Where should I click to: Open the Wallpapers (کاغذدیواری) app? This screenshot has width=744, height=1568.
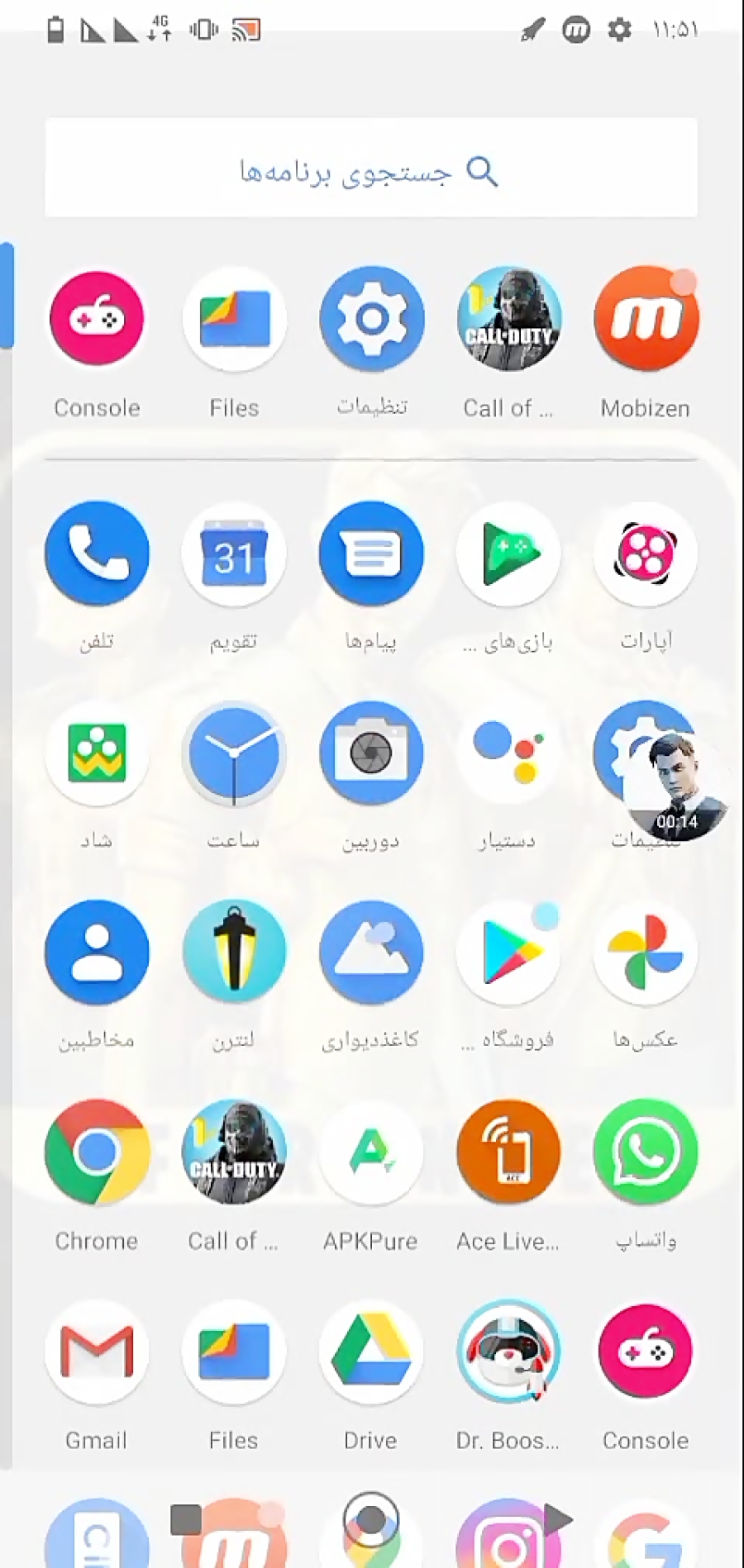(x=371, y=953)
